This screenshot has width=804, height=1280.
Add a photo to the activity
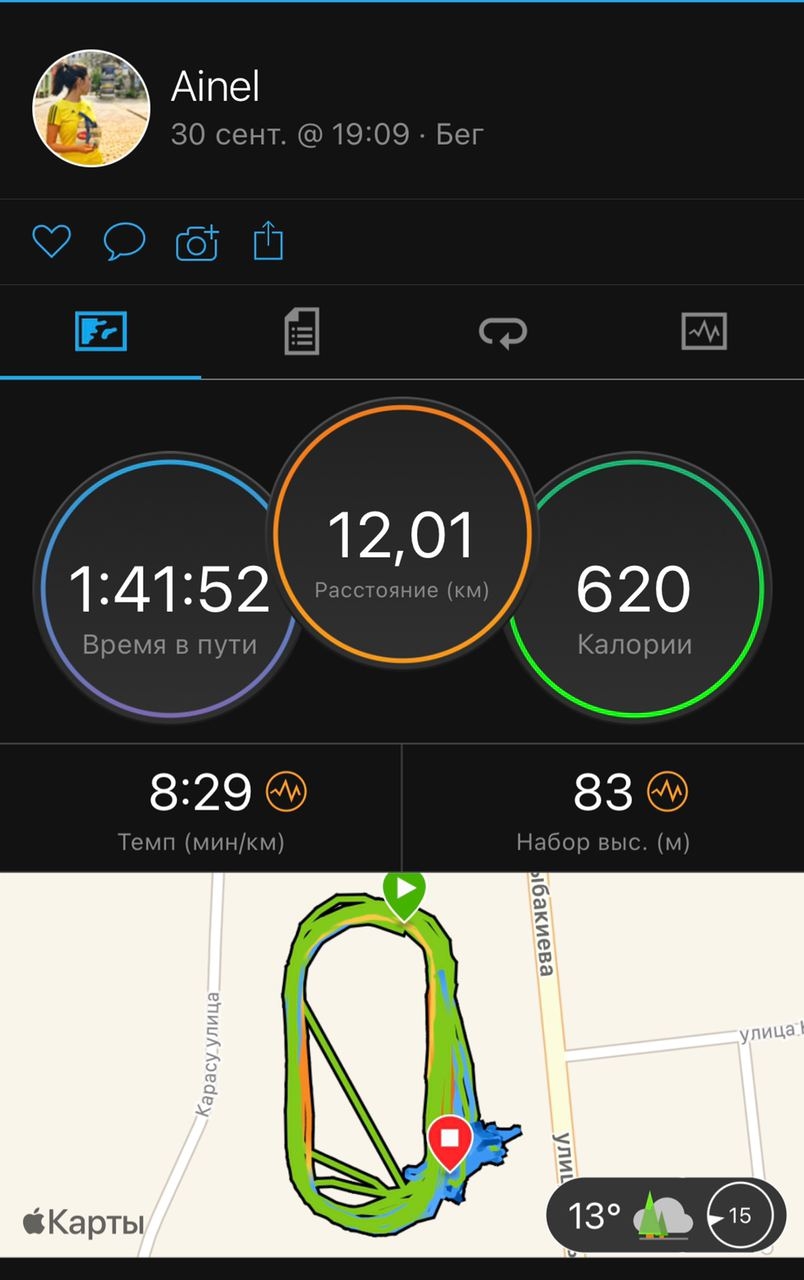[x=197, y=242]
